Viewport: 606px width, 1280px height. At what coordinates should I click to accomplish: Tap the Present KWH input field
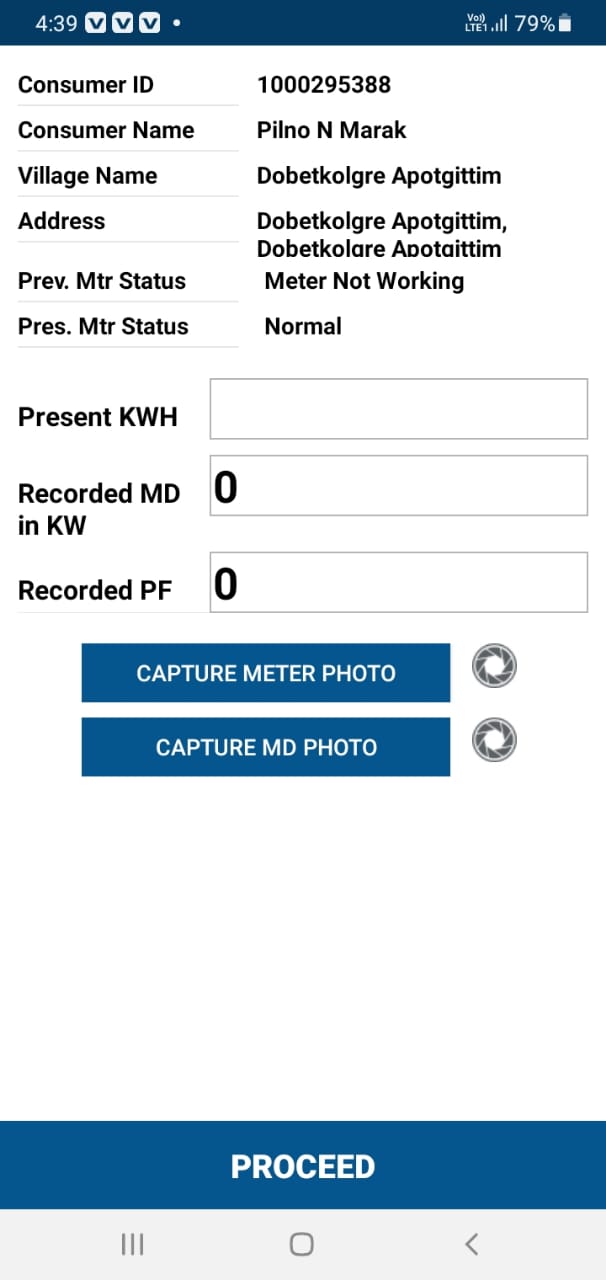coord(398,409)
